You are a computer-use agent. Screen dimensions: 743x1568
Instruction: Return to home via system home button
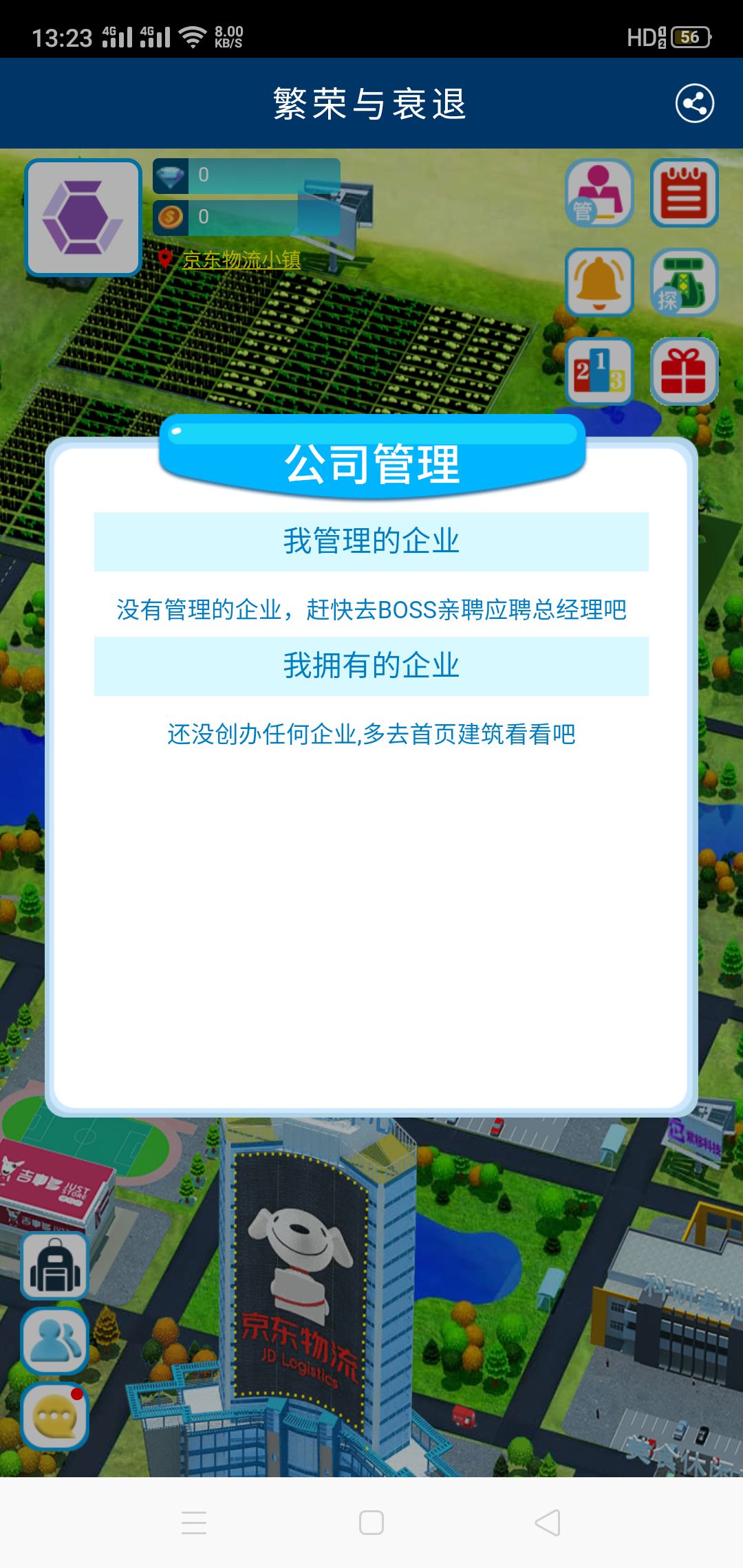click(371, 1523)
